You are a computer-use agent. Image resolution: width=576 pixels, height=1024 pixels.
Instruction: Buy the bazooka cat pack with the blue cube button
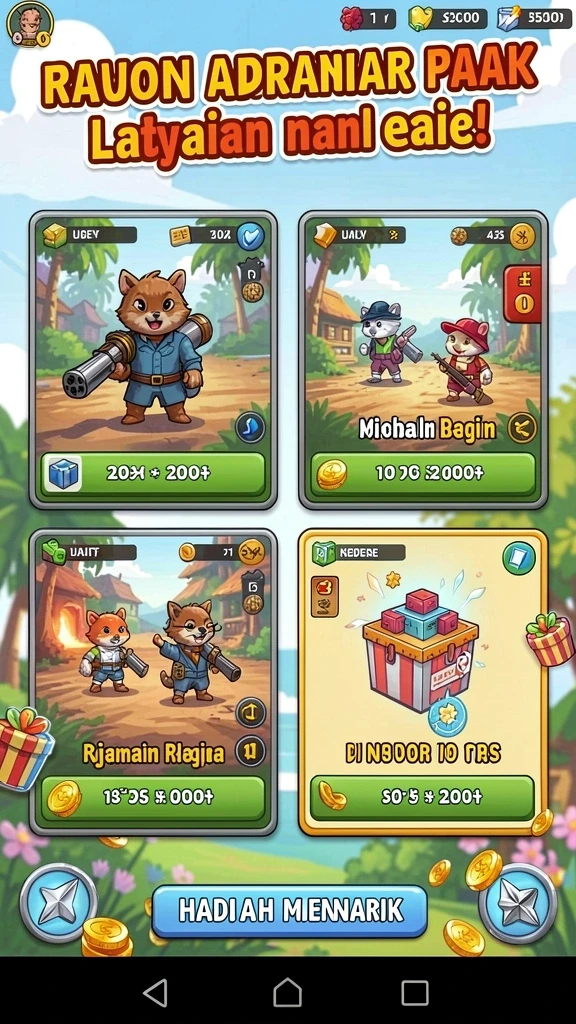click(153, 473)
